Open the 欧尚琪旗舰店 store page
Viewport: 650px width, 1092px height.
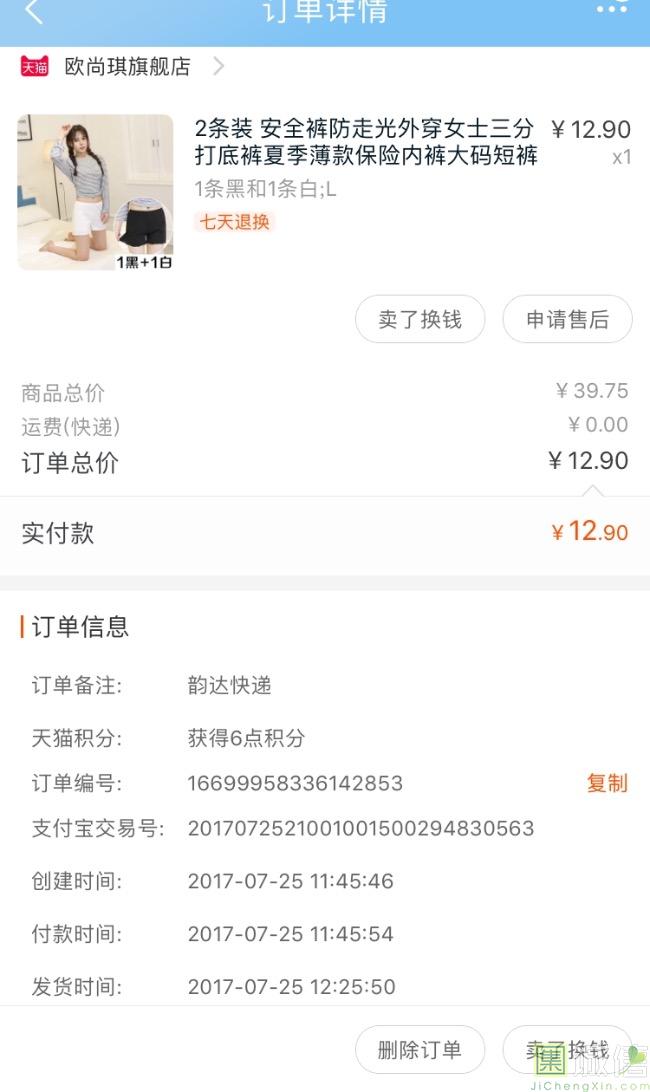[127, 67]
